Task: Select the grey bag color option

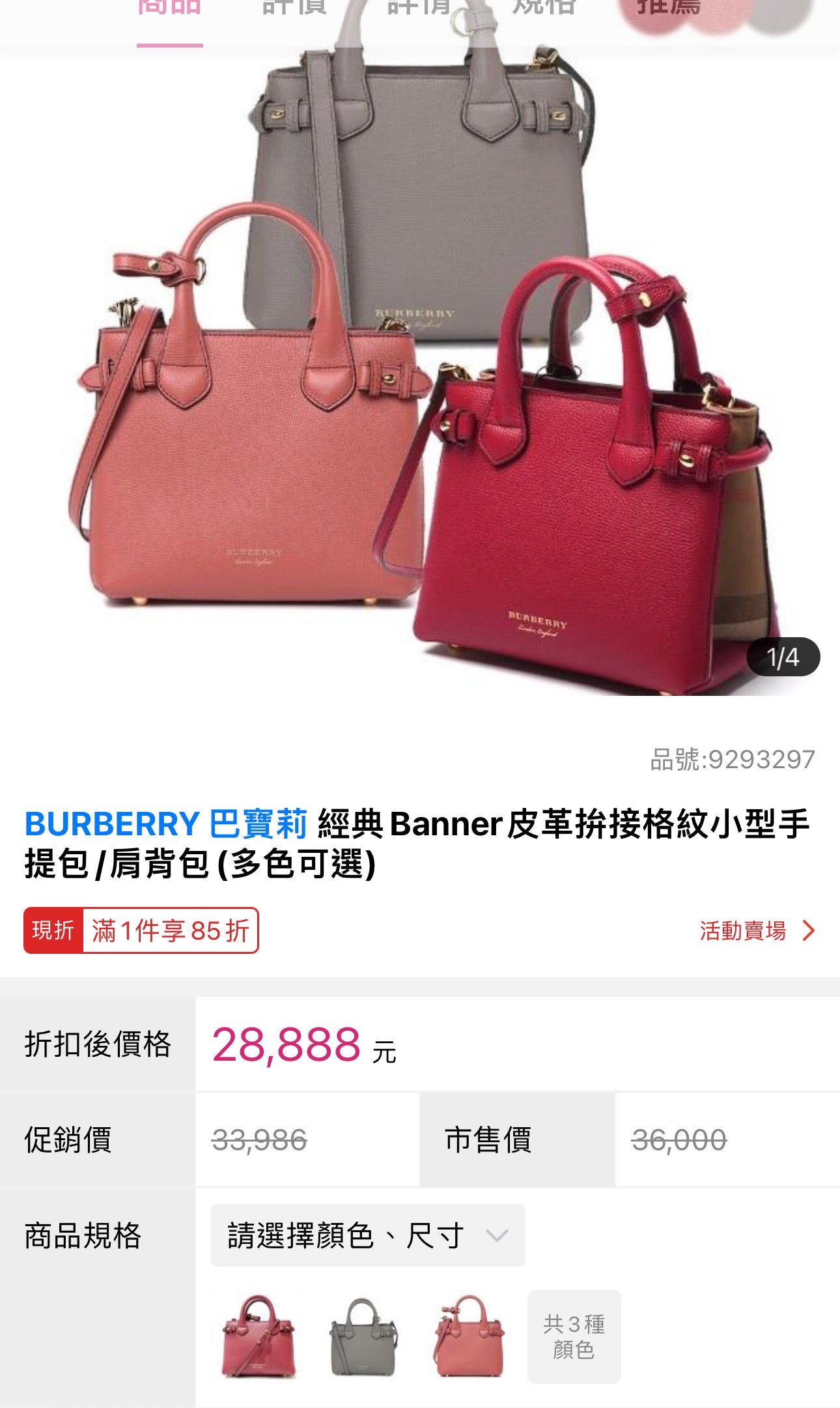Action: pyautogui.click(x=363, y=1336)
